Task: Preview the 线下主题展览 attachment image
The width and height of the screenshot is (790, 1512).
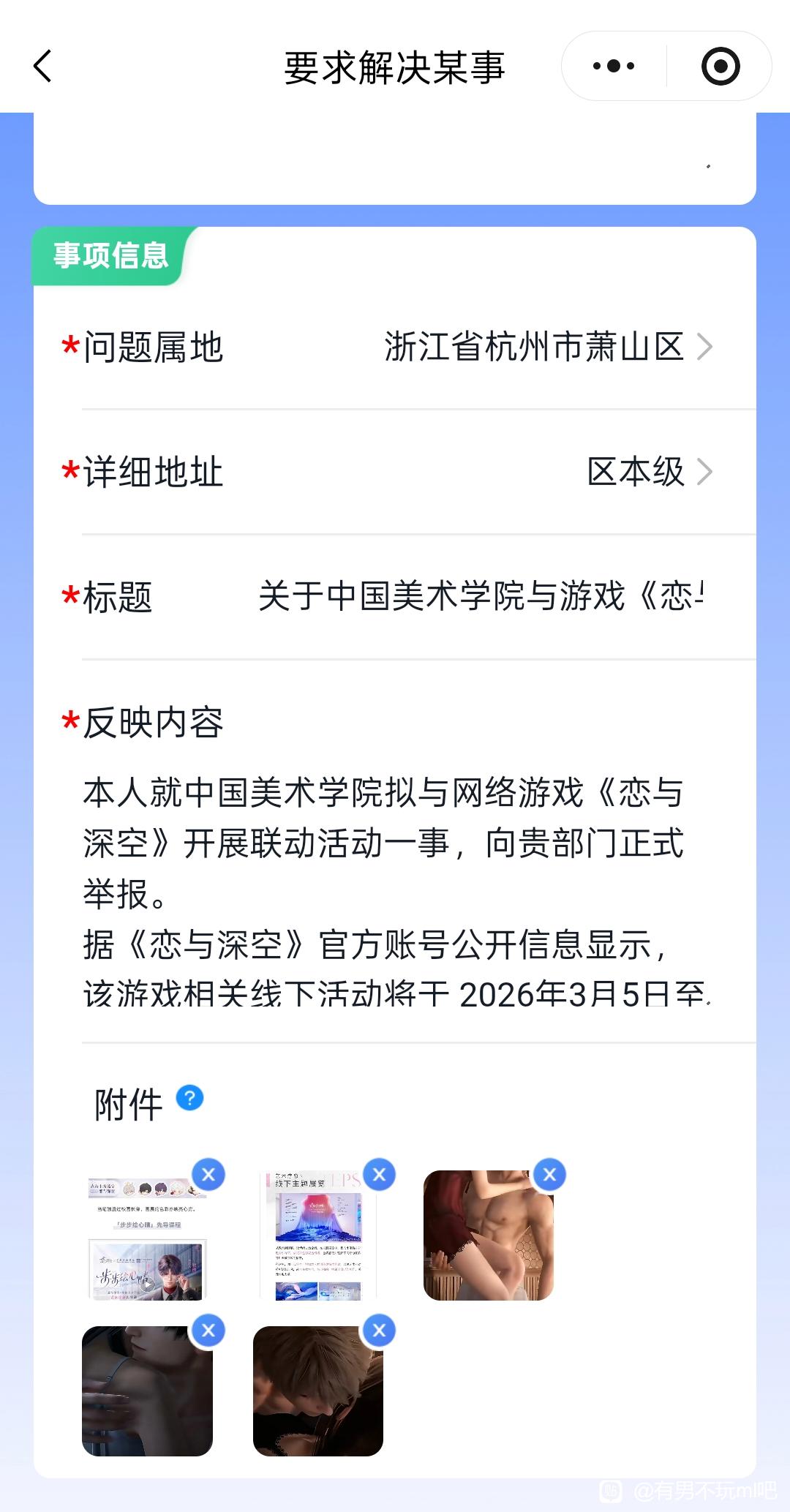Action: [317, 1236]
